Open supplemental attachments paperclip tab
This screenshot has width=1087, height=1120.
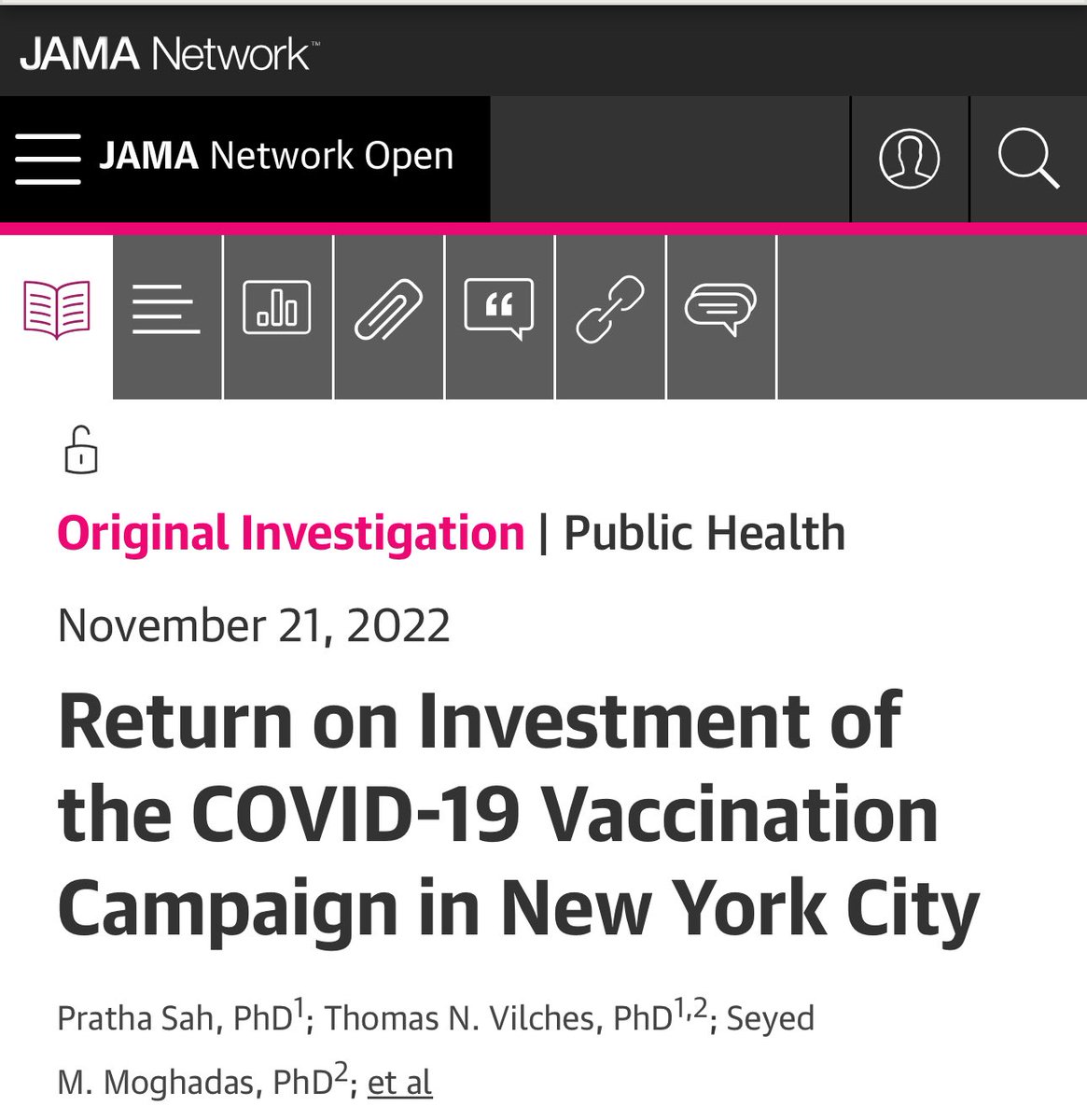pos(388,310)
